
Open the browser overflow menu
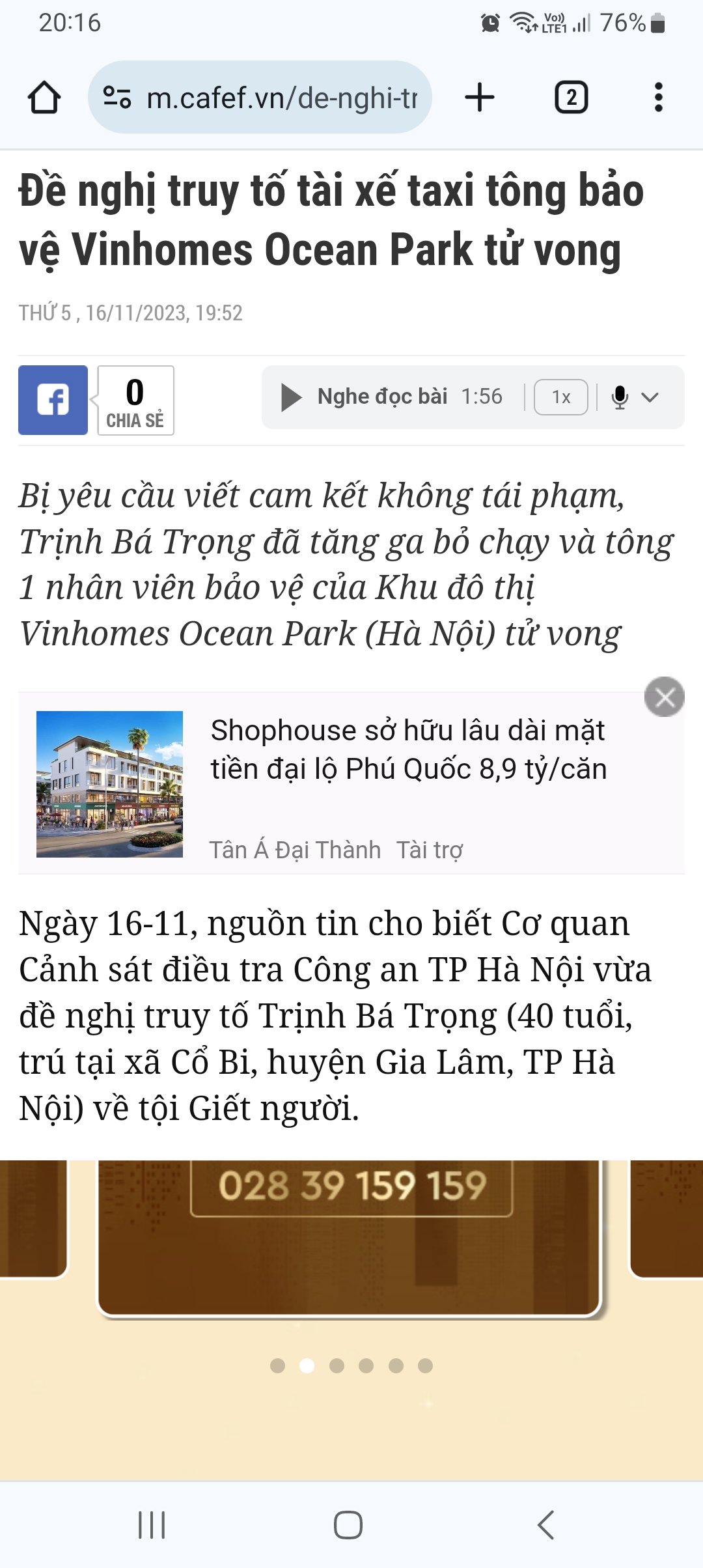pyautogui.click(x=658, y=98)
